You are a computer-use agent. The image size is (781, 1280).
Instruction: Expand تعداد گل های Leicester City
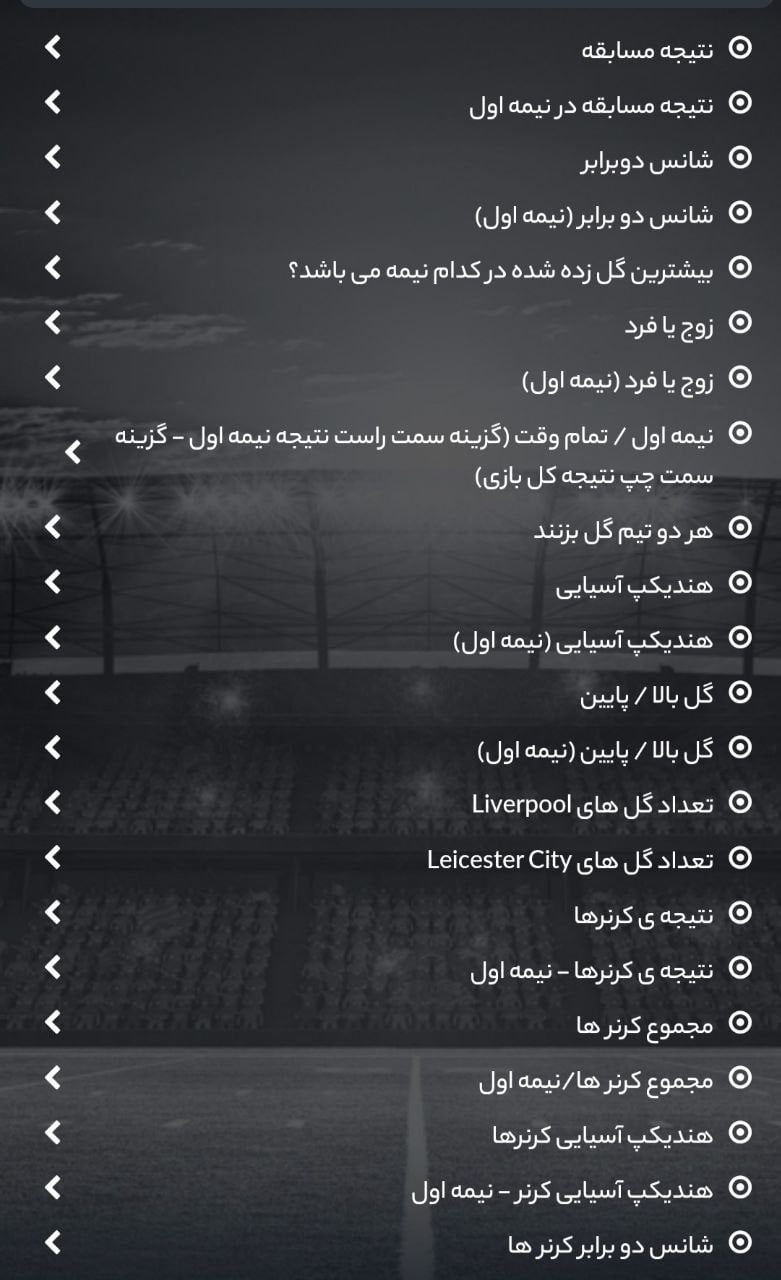tap(570, 858)
